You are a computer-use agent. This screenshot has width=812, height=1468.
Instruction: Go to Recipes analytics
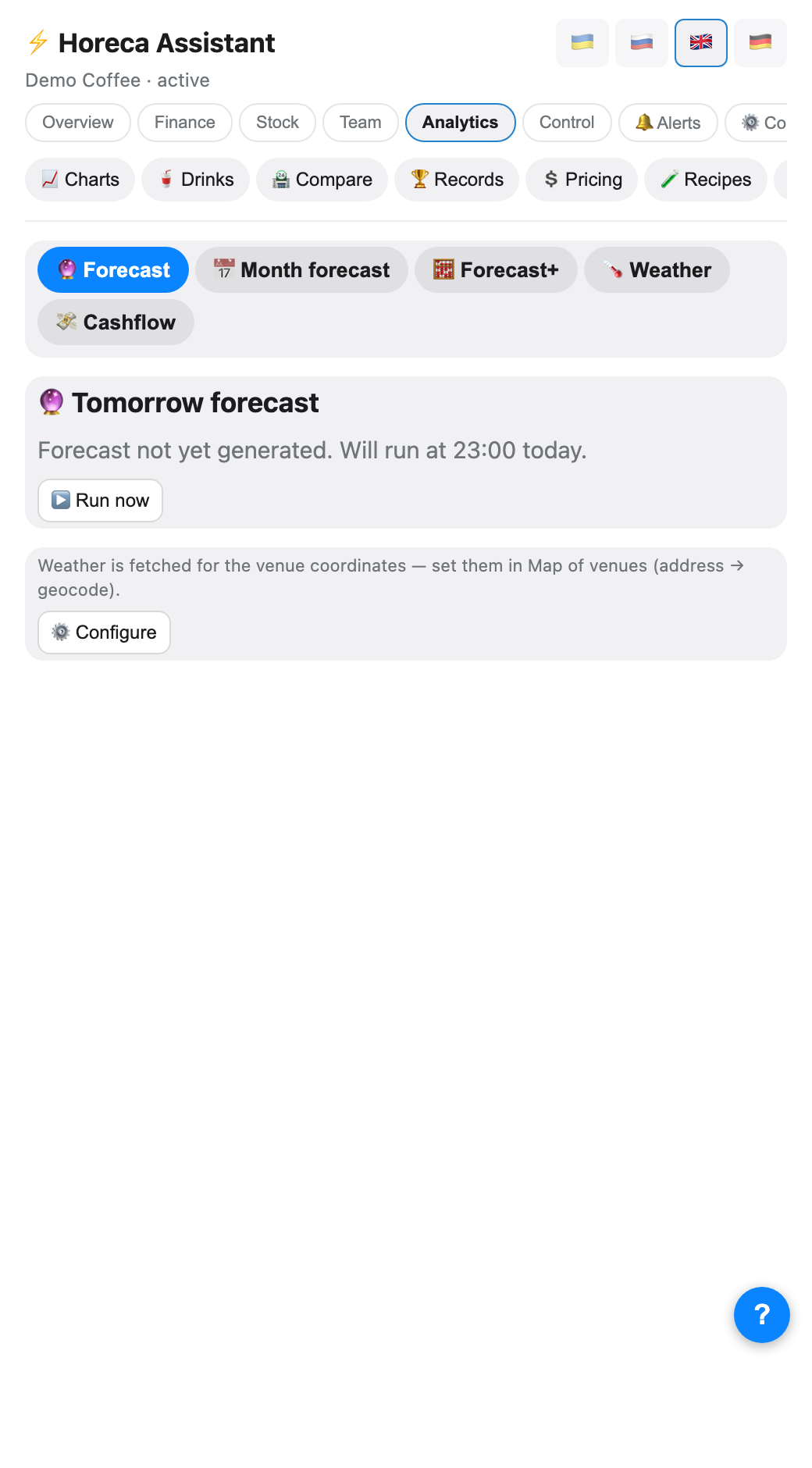tap(706, 180)
